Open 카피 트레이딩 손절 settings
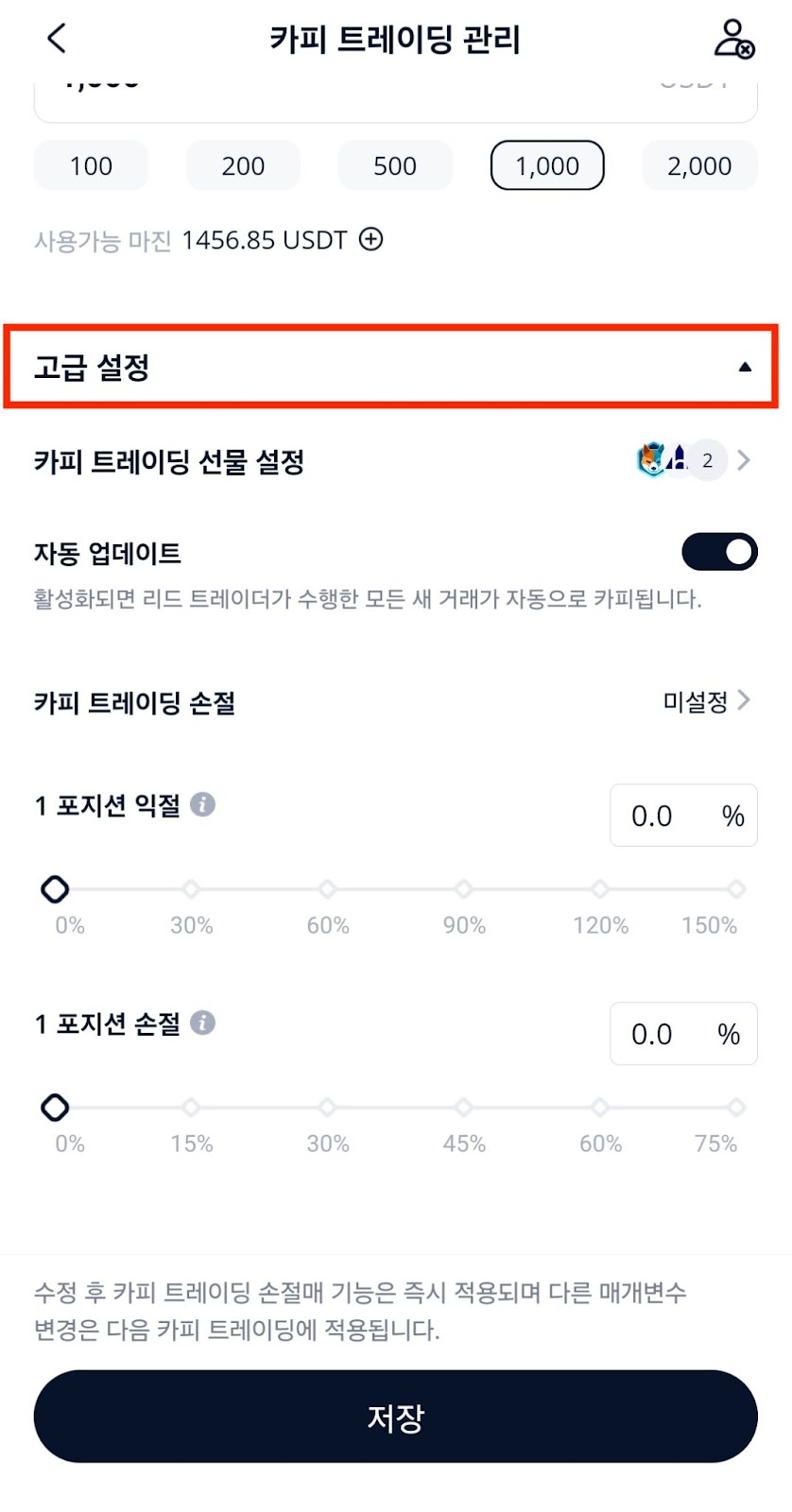The image size is (792, 1512). coord(395,701)
